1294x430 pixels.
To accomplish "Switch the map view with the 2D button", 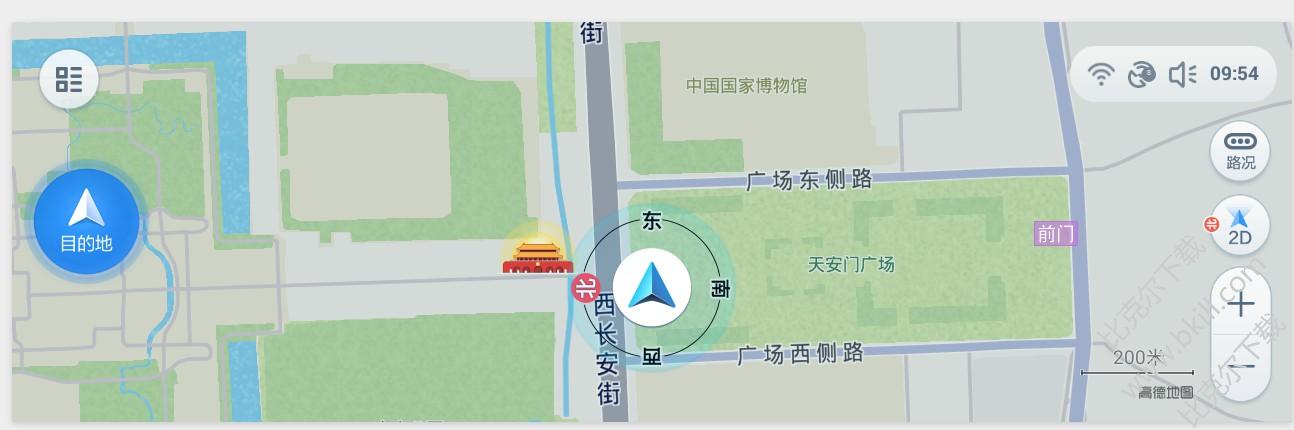I will (1240, 227).
